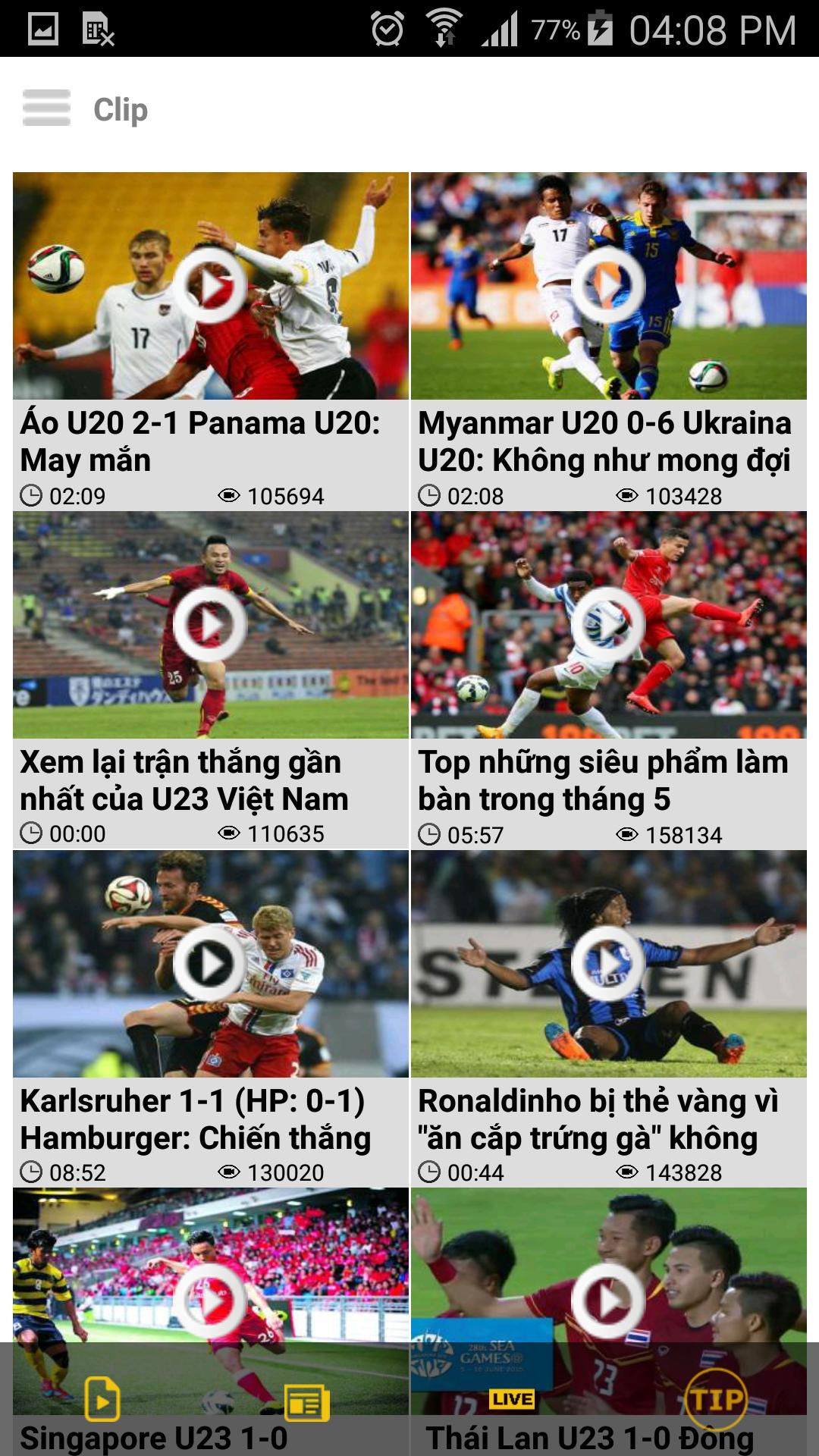Play the Áo U20 2-1 Panama U20 clip
The width and height of the screenshot is (819, 1456).
(210, 286)
